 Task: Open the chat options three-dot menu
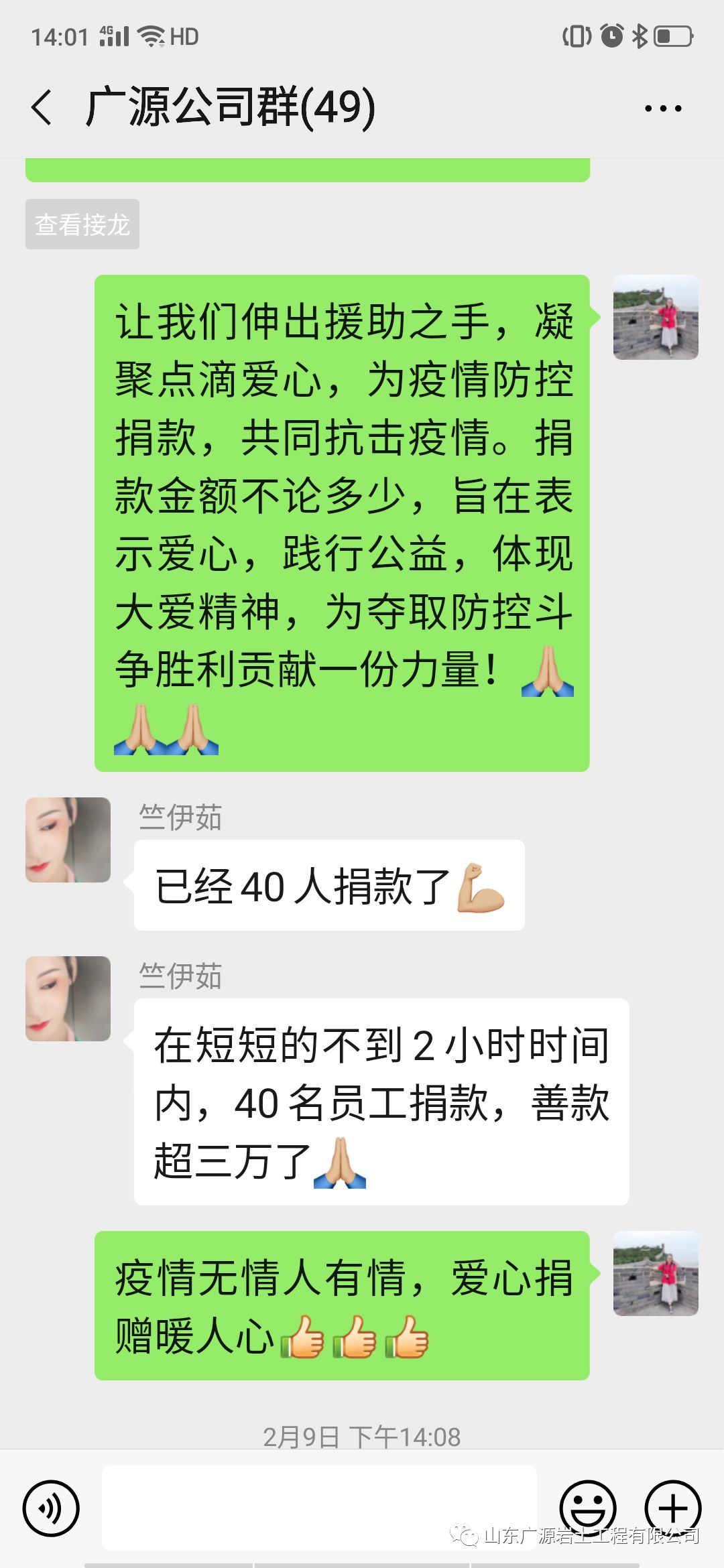[662, 109]
